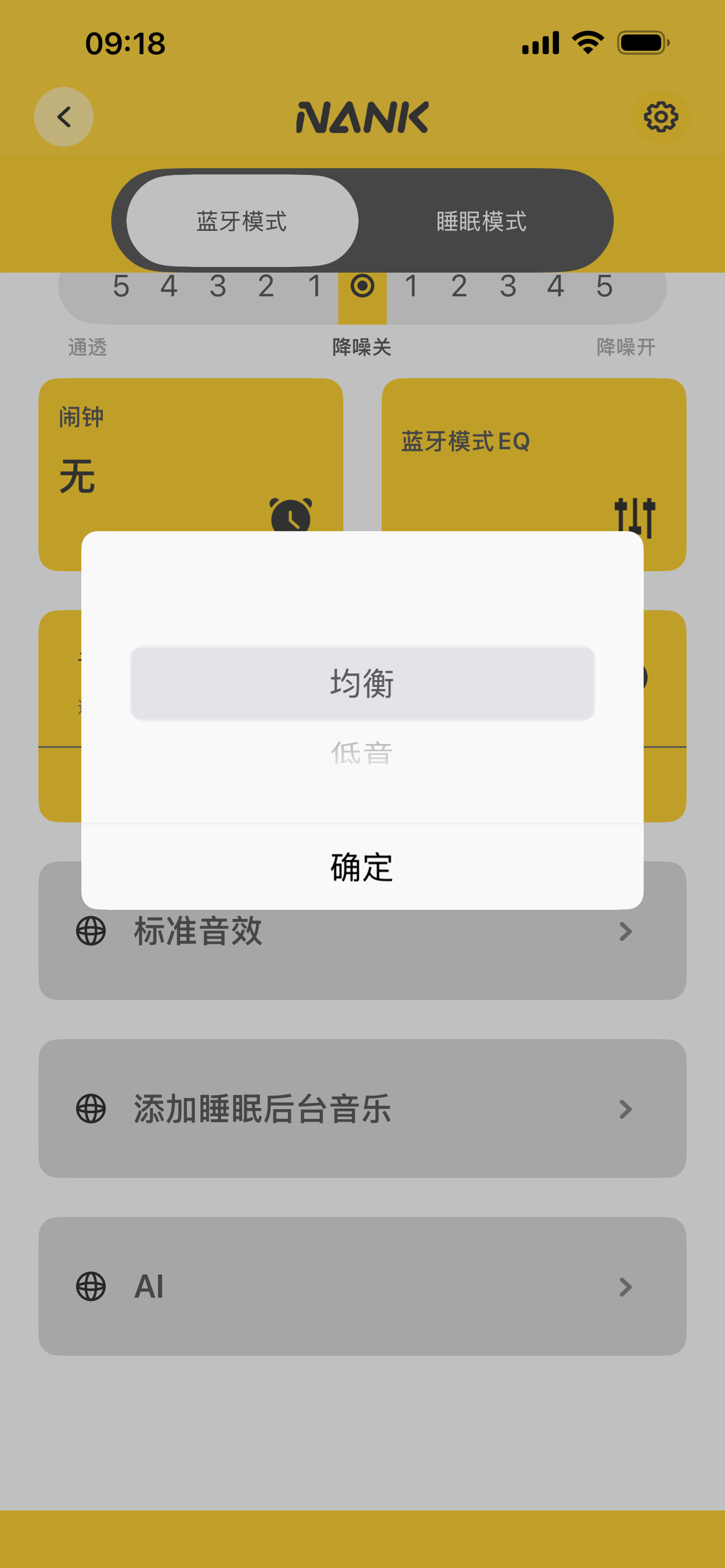Switch to 睡眠模式 tab
Screen dimensions: 725x1568
pos(482,221)
